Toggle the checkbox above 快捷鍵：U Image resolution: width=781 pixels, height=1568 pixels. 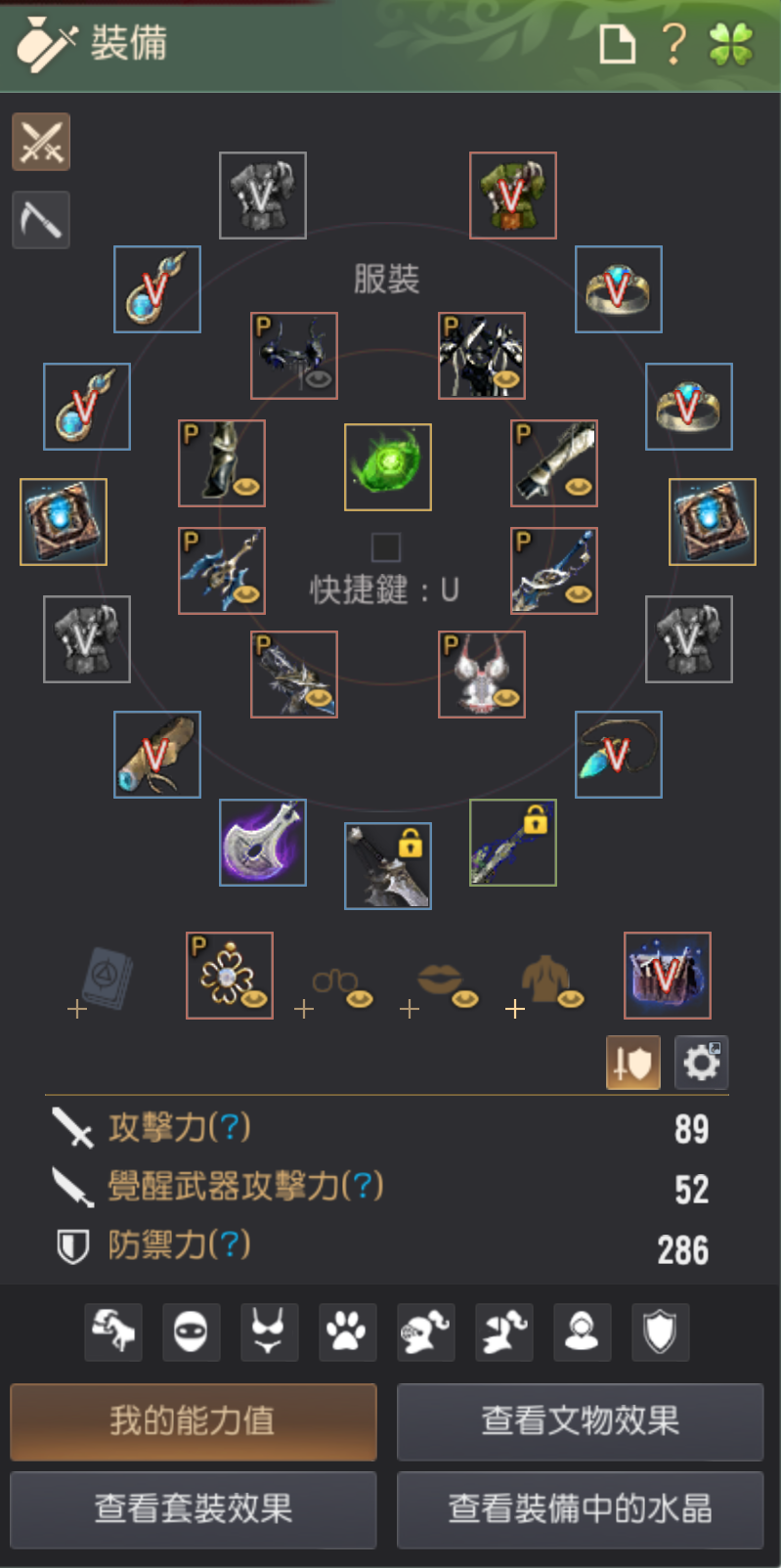click(x=386, y=546)
